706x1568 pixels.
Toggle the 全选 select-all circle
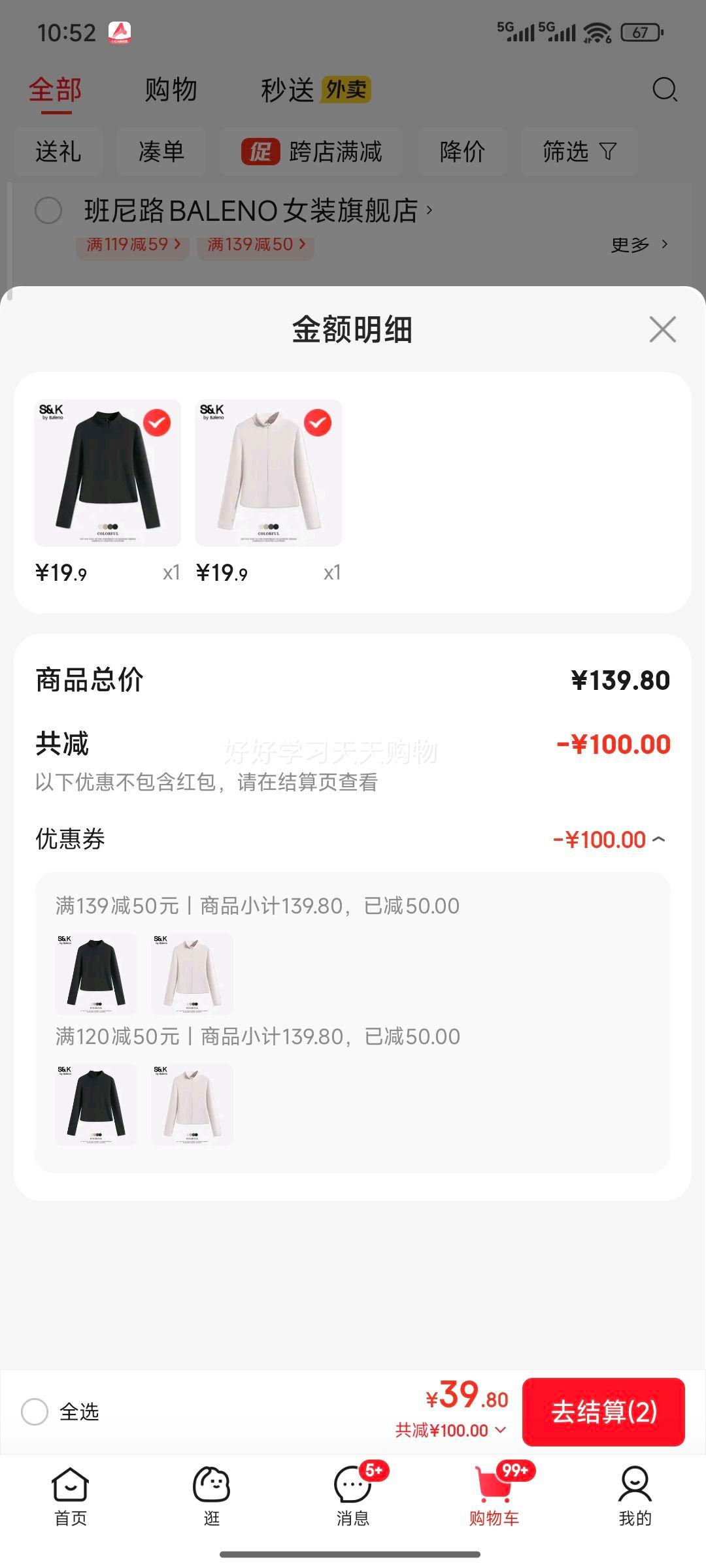35,1412
